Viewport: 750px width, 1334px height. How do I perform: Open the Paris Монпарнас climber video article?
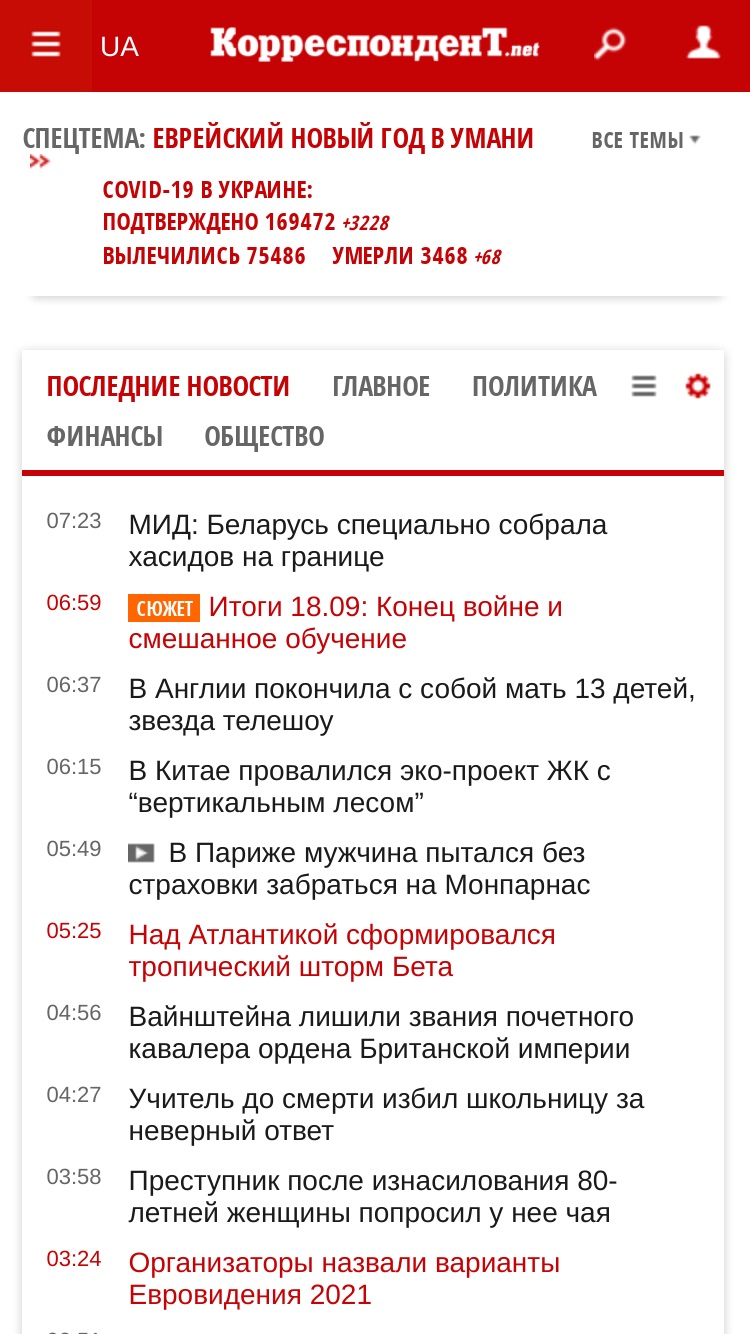pyautogui.click(x=360, y=869)
